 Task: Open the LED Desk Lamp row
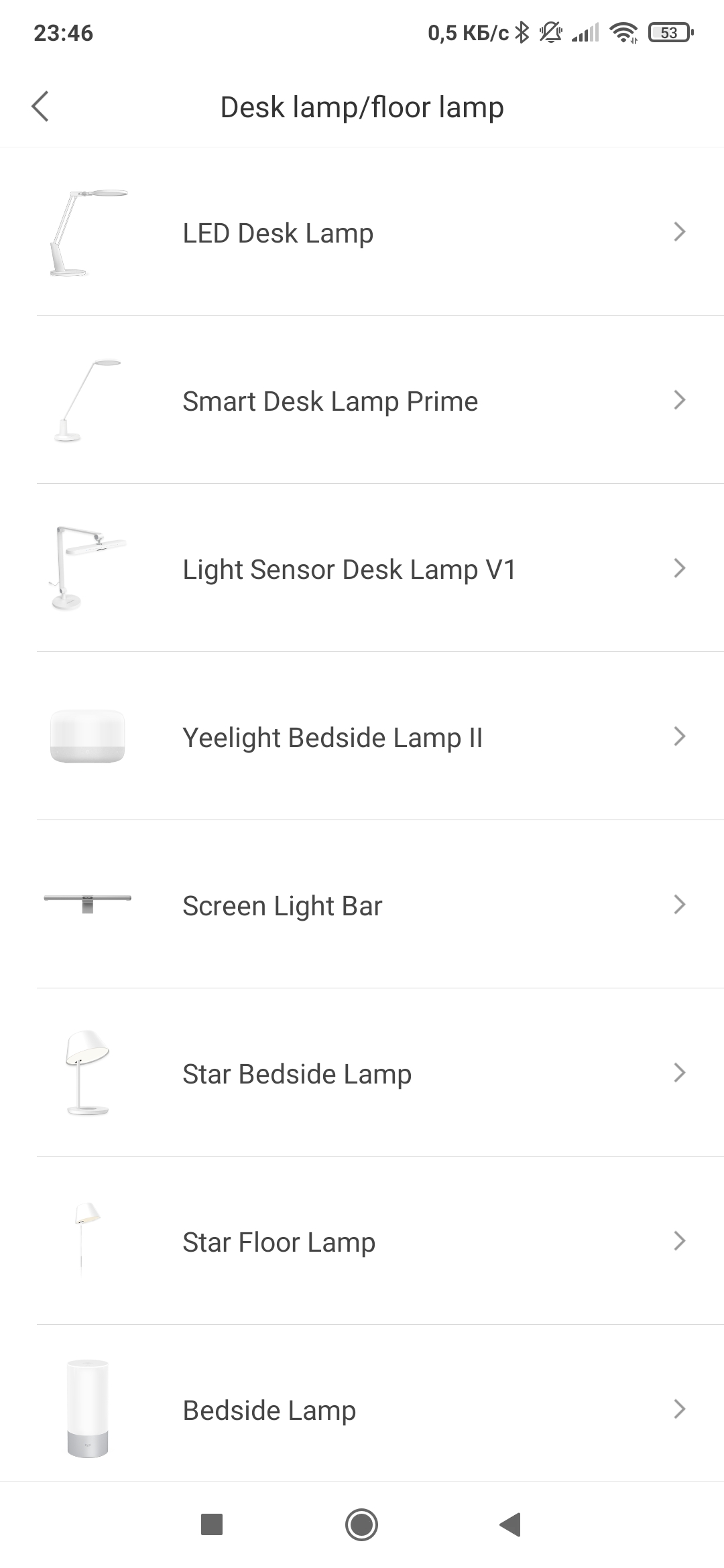[362, 233]
